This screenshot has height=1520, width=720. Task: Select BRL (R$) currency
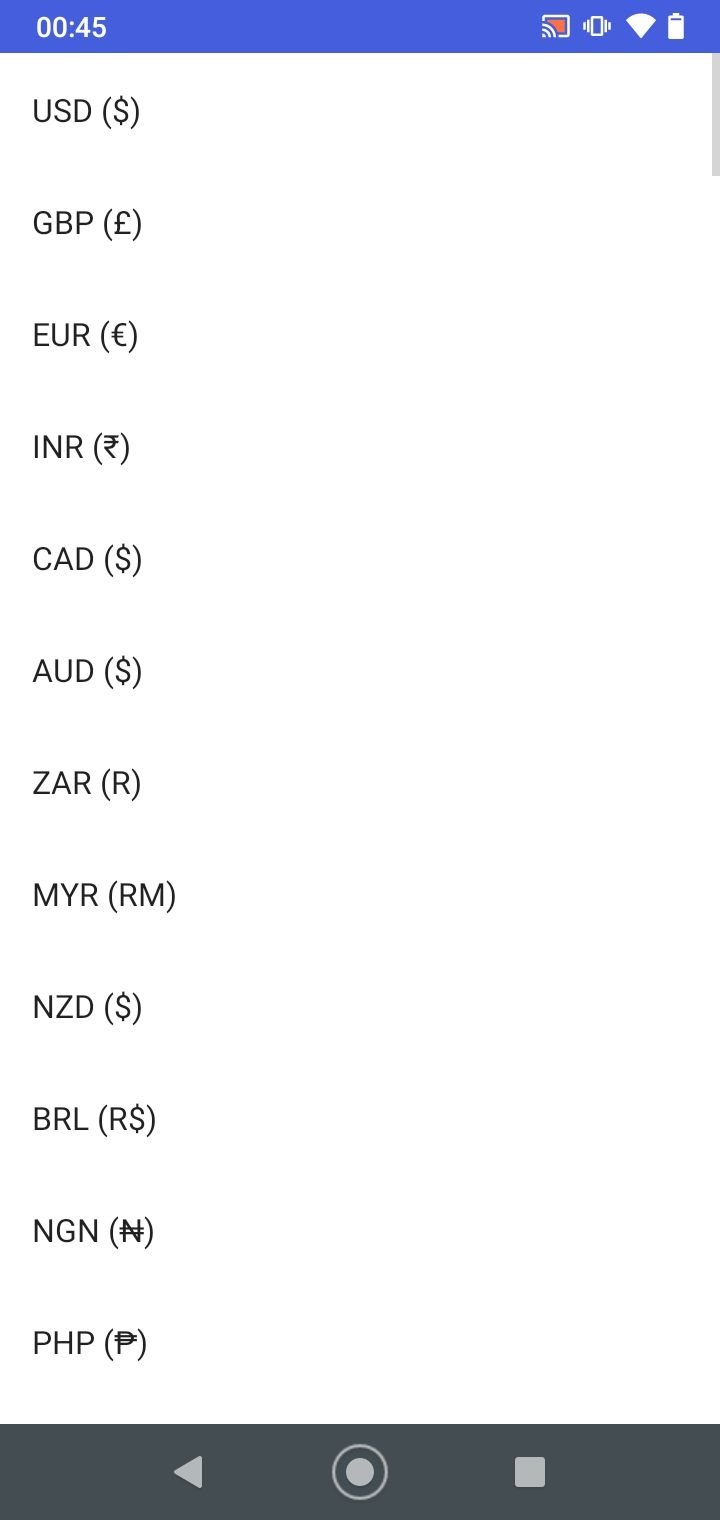click(x=360, y=1119)
